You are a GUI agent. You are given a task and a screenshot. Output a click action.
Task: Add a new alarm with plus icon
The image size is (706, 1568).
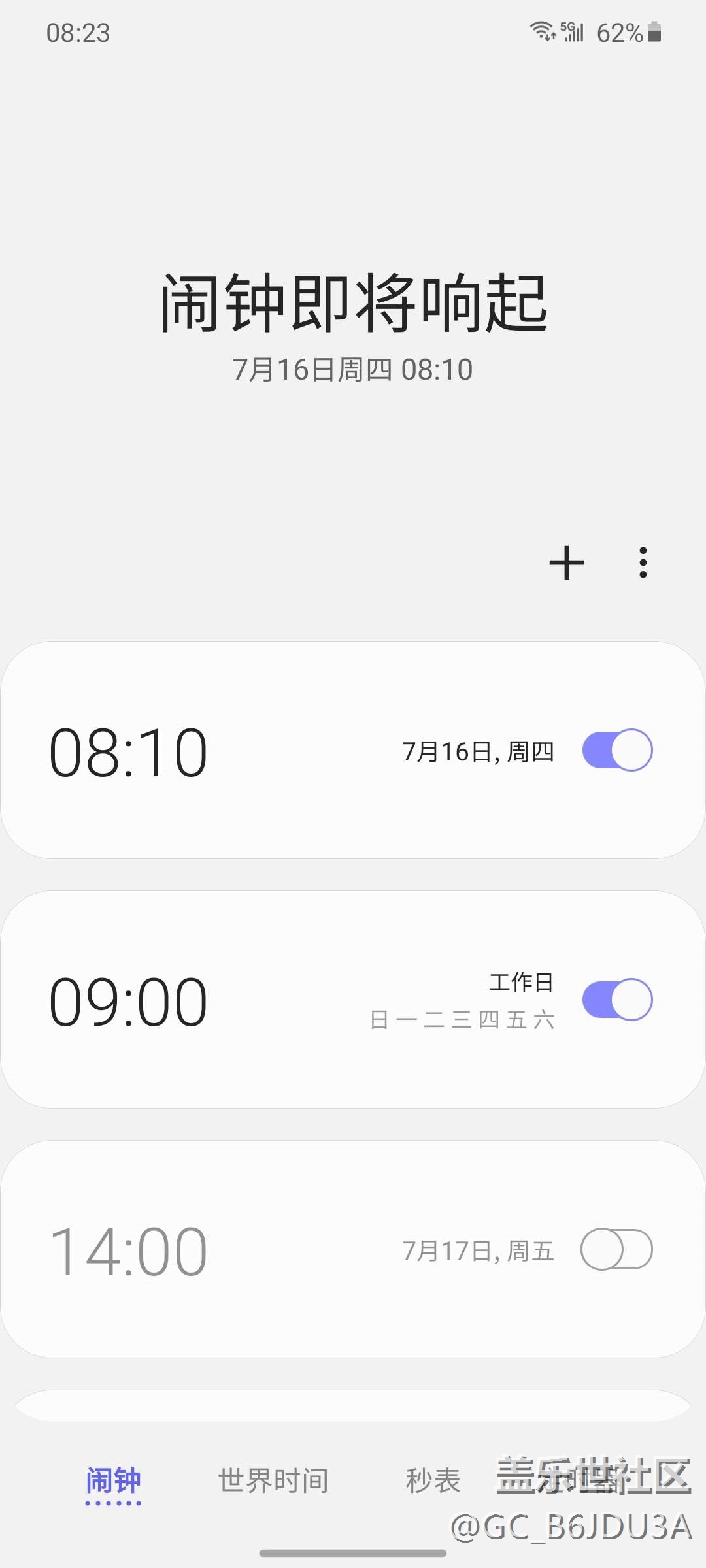(x=566, y=563)
